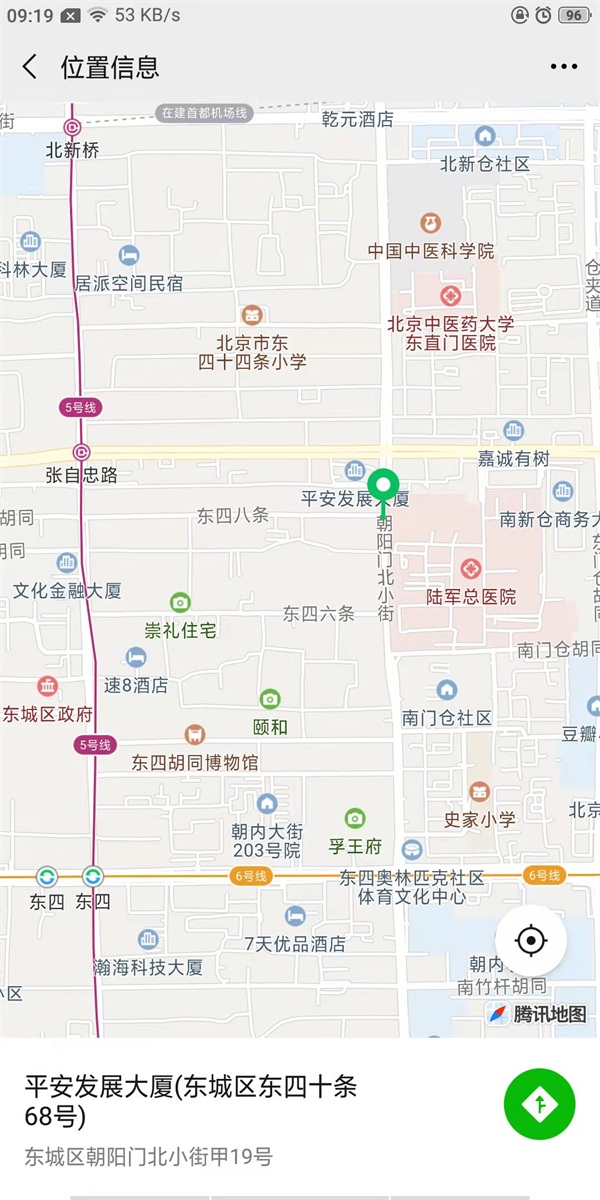Viewport: 600px width, 1200px height.
Task: Start navigation with the green directions button
Action: pyautogui.click(x=539, y=1104)
